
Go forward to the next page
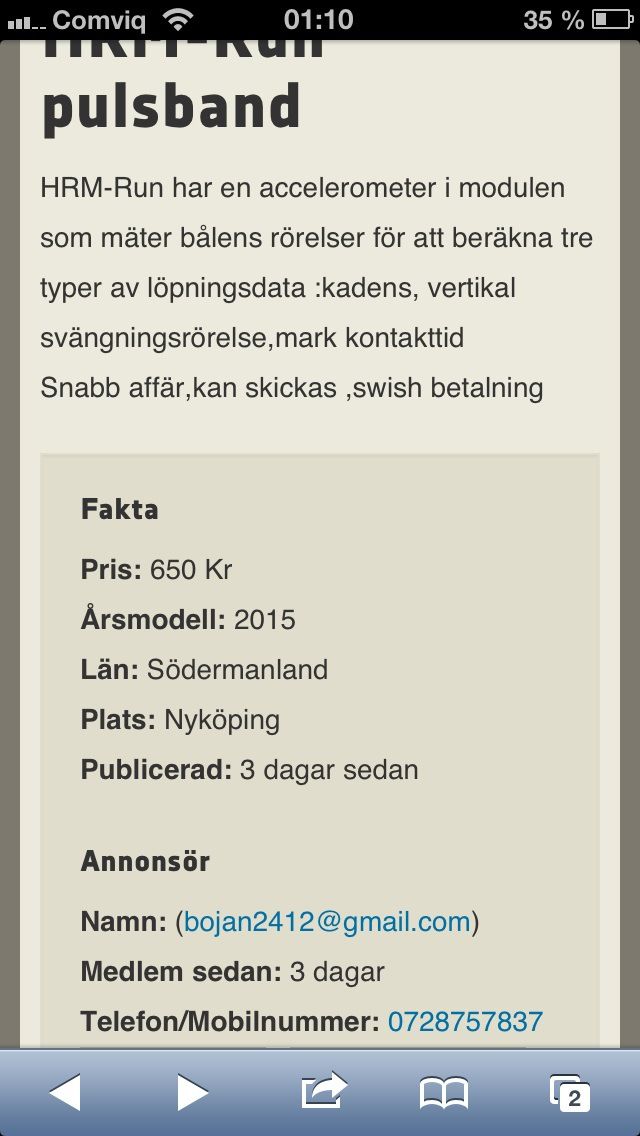tap(192, 1093)
